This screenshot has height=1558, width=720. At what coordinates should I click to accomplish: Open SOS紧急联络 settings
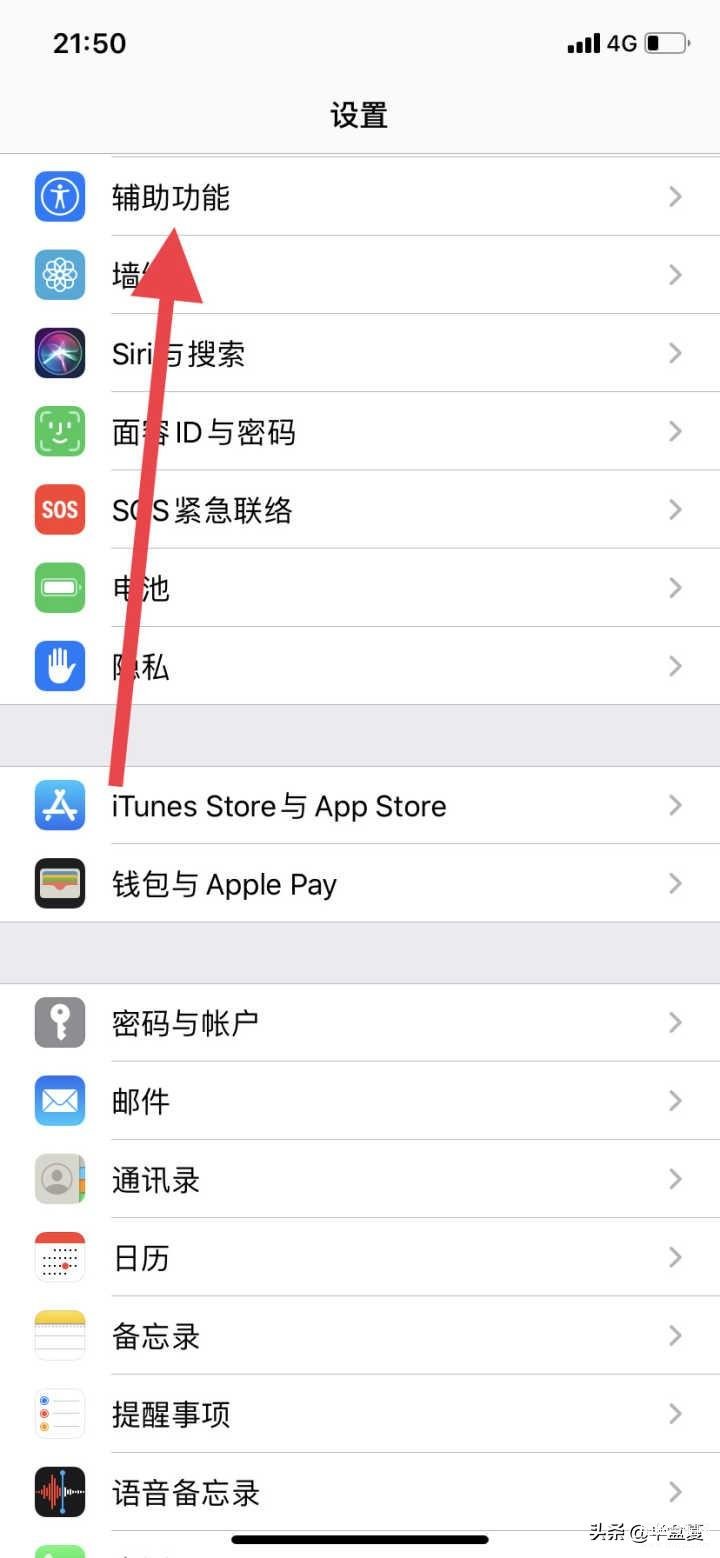pos(360,509)
